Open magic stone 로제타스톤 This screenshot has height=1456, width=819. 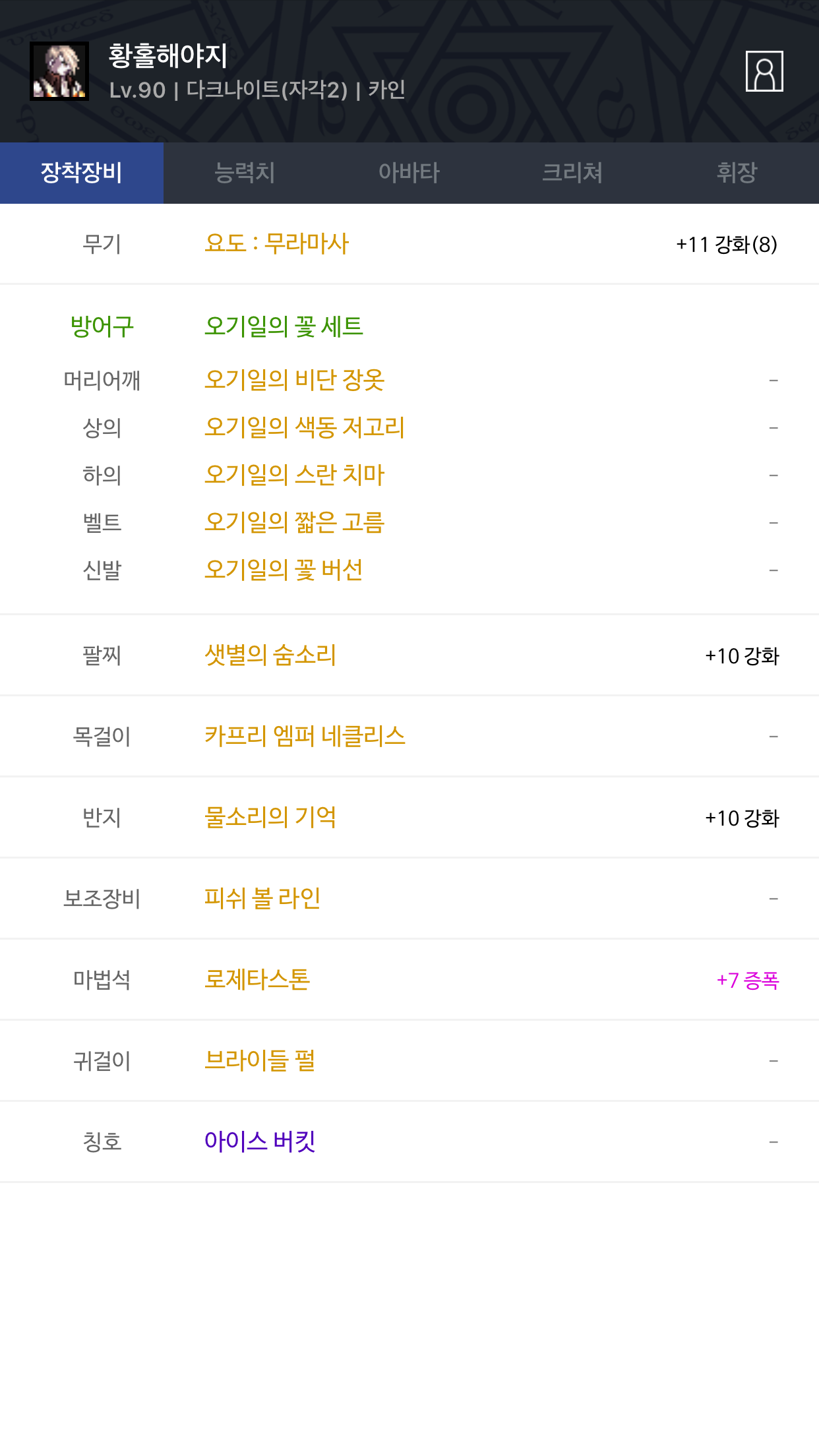coord(257,979)
